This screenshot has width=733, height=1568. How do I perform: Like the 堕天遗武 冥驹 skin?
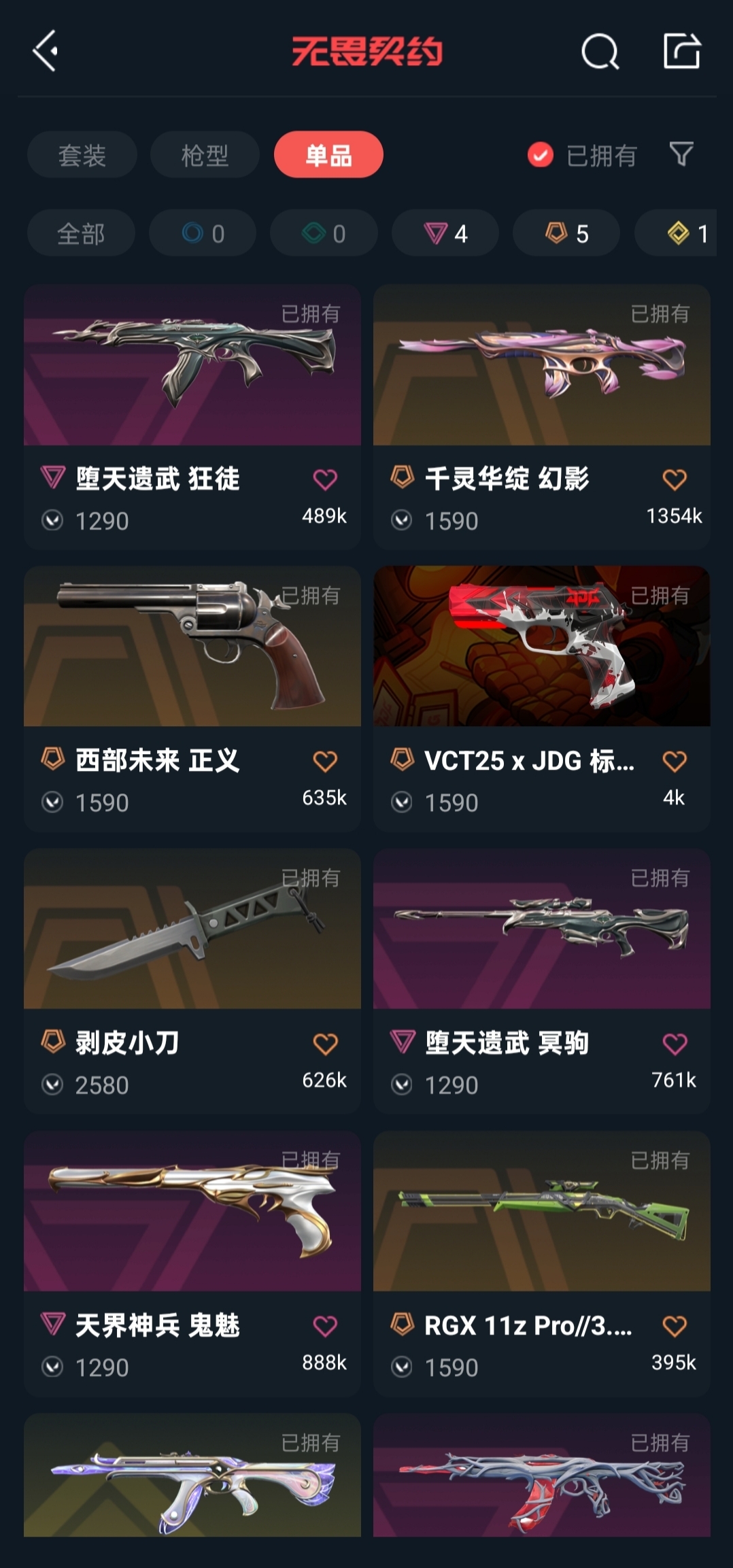pyautogui.click(x=675, y=1044)
